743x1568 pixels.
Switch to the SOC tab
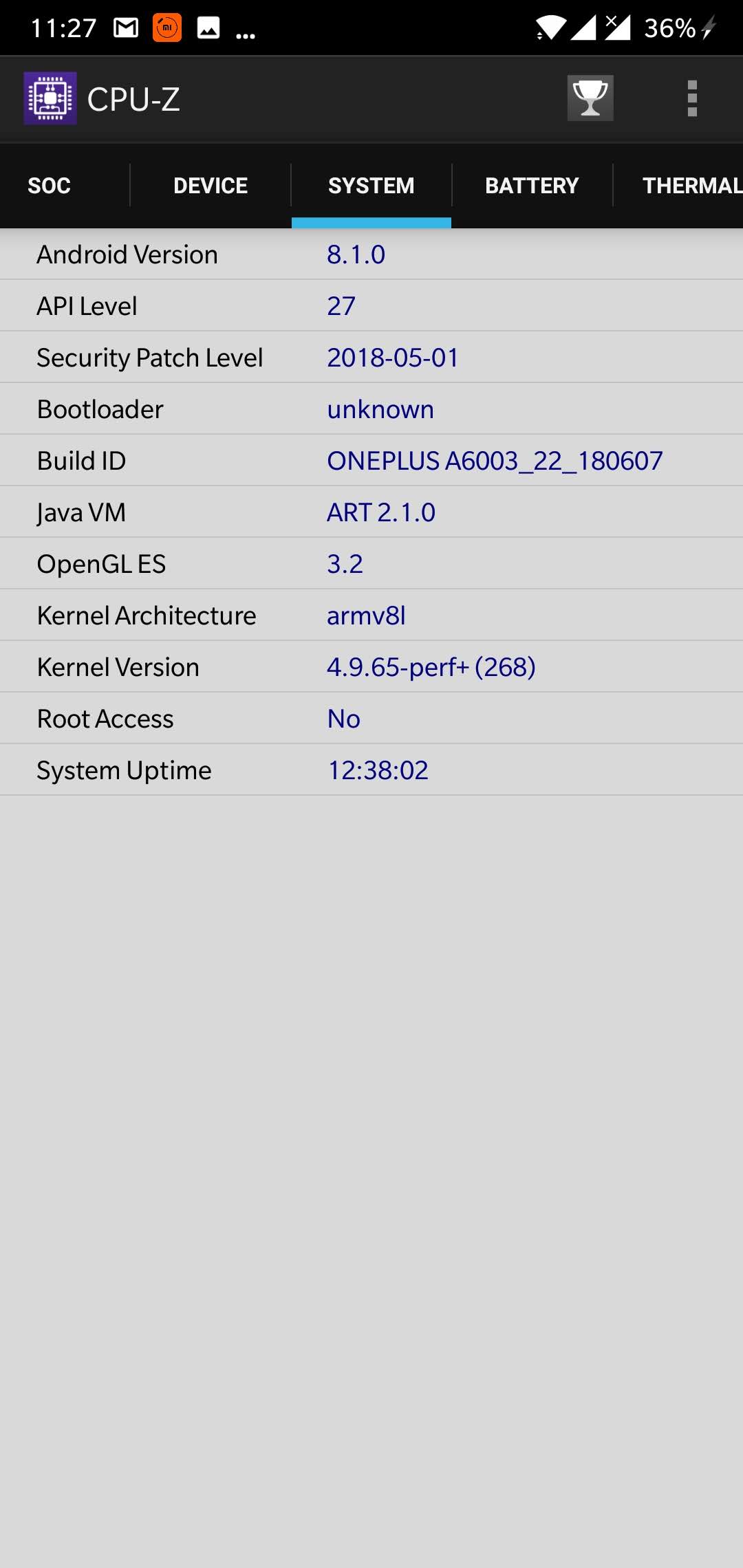click(50, 186)
